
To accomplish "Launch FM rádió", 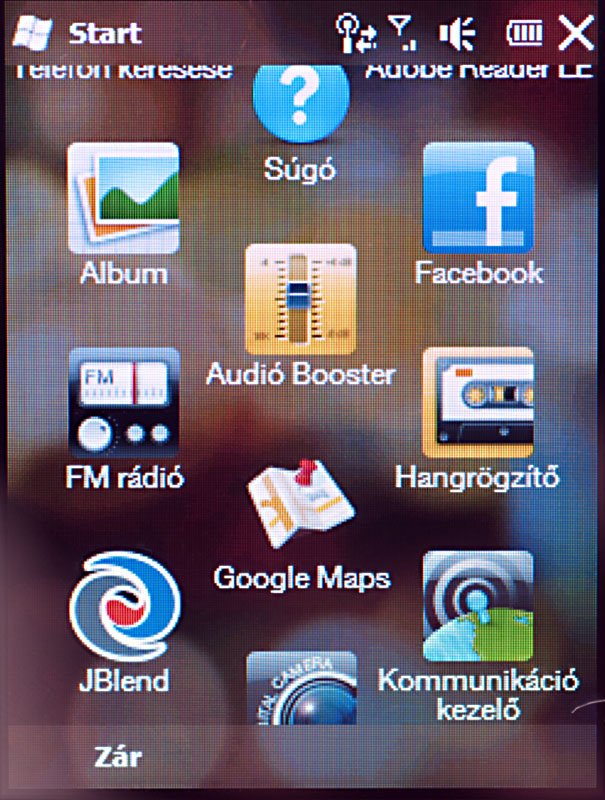I will coord(124,402).
